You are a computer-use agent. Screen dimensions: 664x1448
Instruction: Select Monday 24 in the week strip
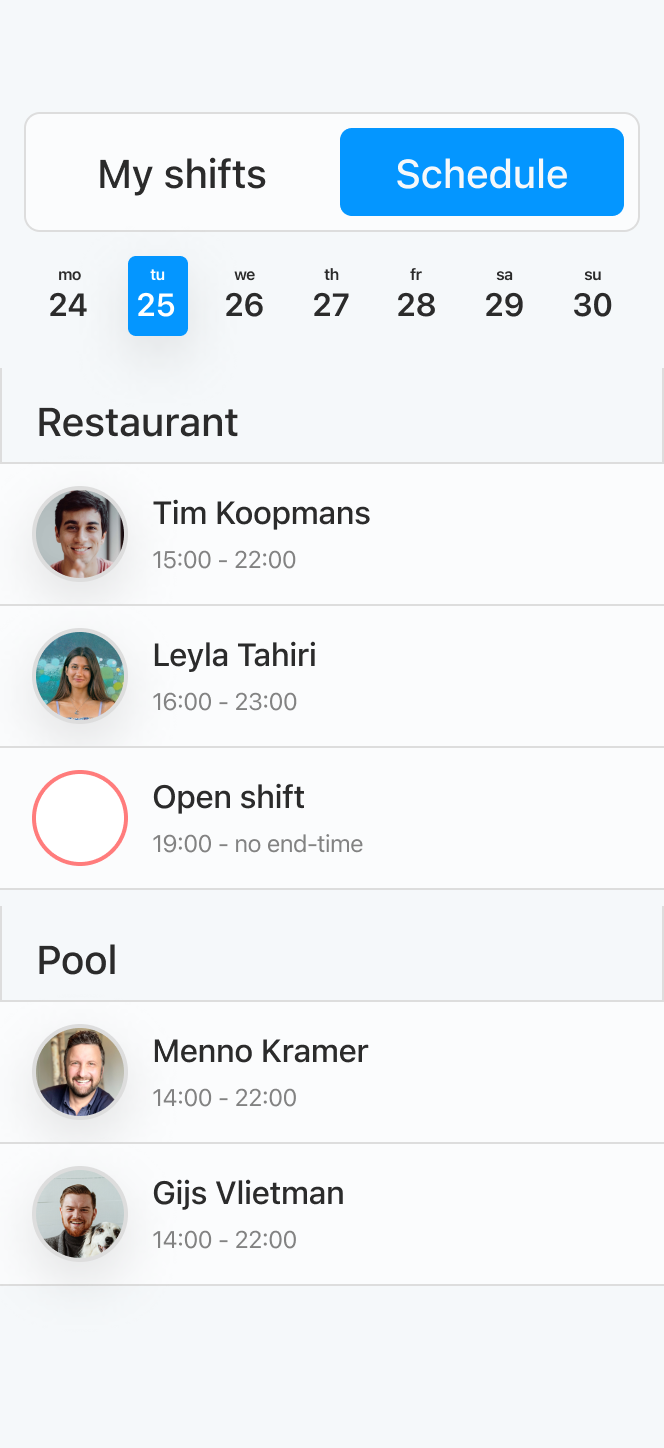(x=68, y=296)
